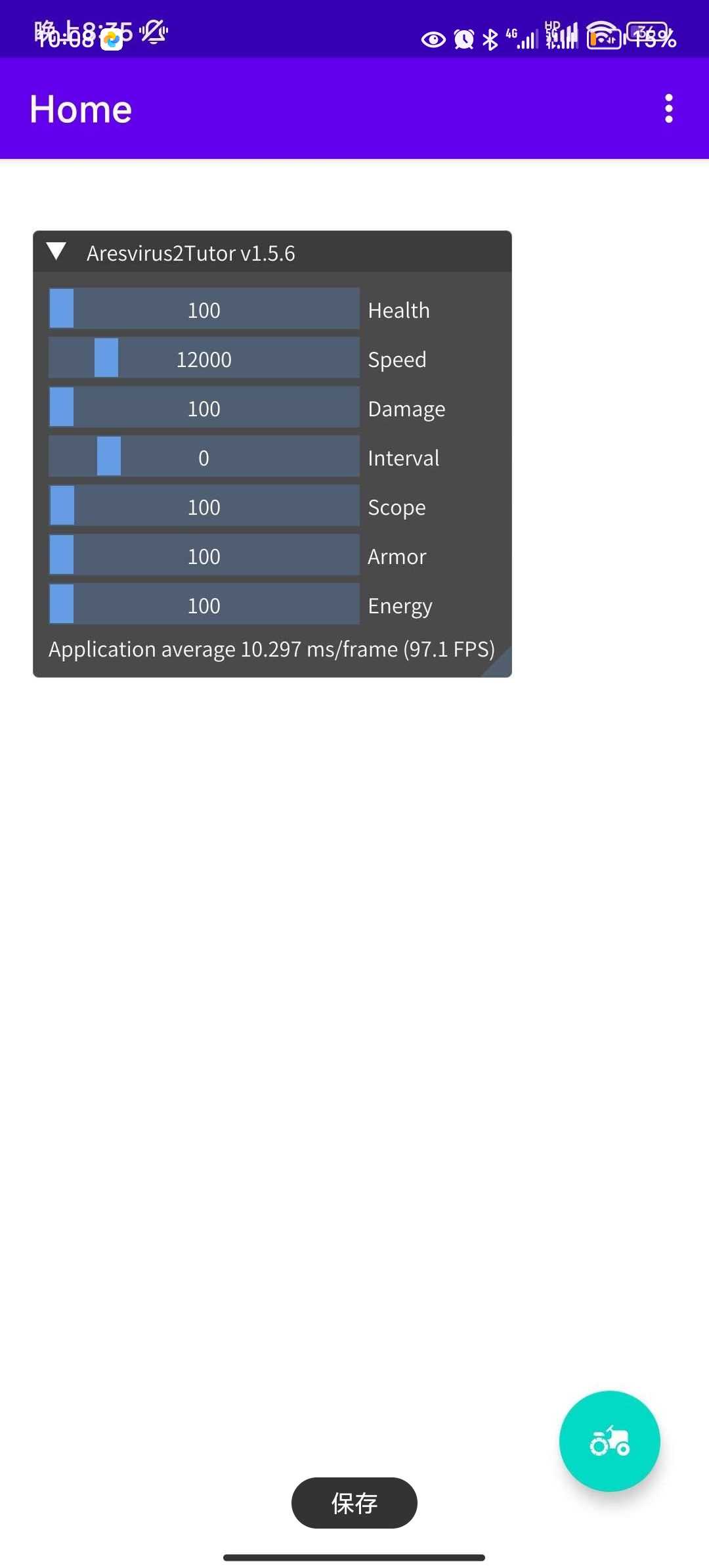Tap the Armor slider
709x1568 pixels.
click(x=204, y=555)
